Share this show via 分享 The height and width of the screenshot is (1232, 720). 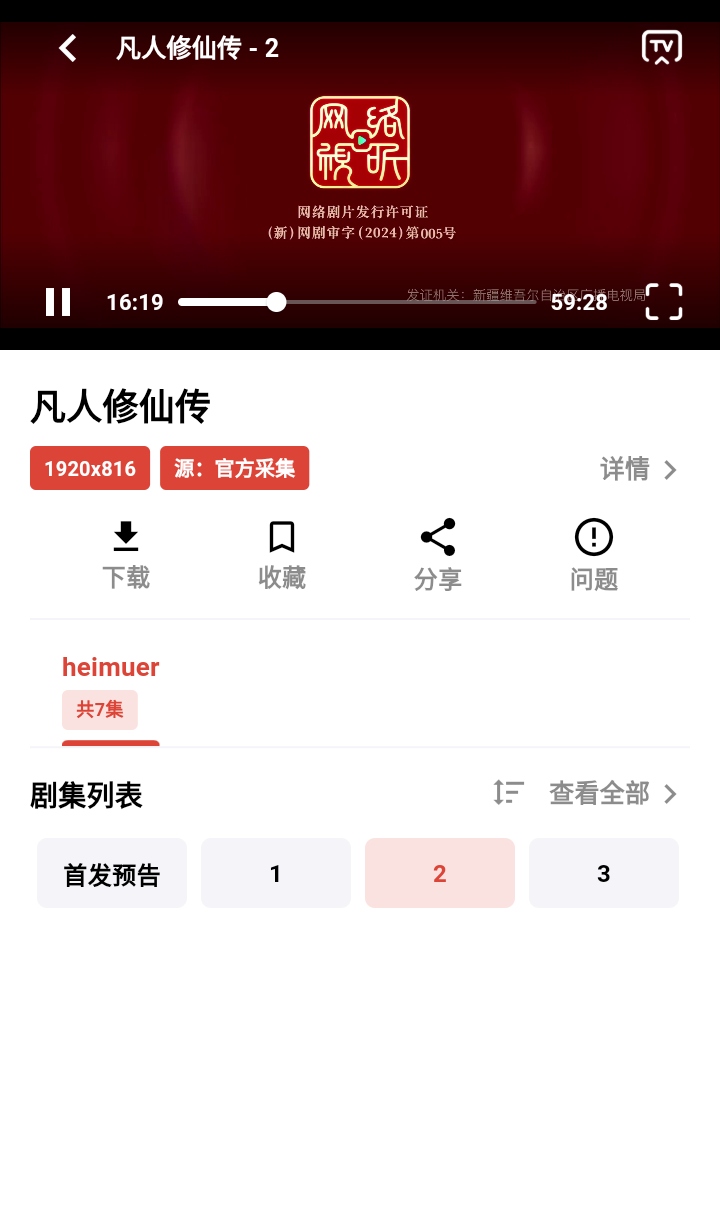[x=438, y=555]
